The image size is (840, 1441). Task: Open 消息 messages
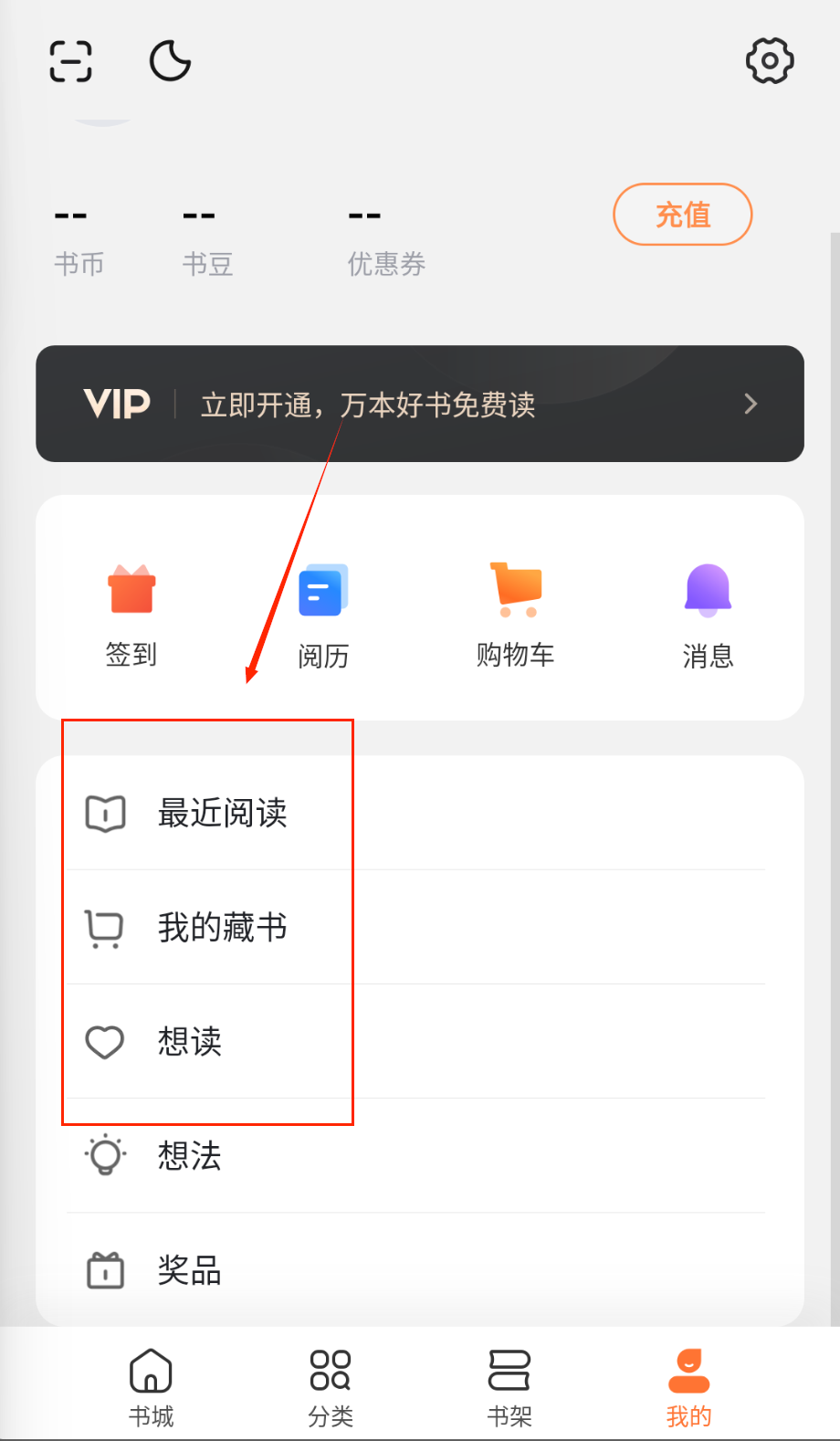pos(708,614)
